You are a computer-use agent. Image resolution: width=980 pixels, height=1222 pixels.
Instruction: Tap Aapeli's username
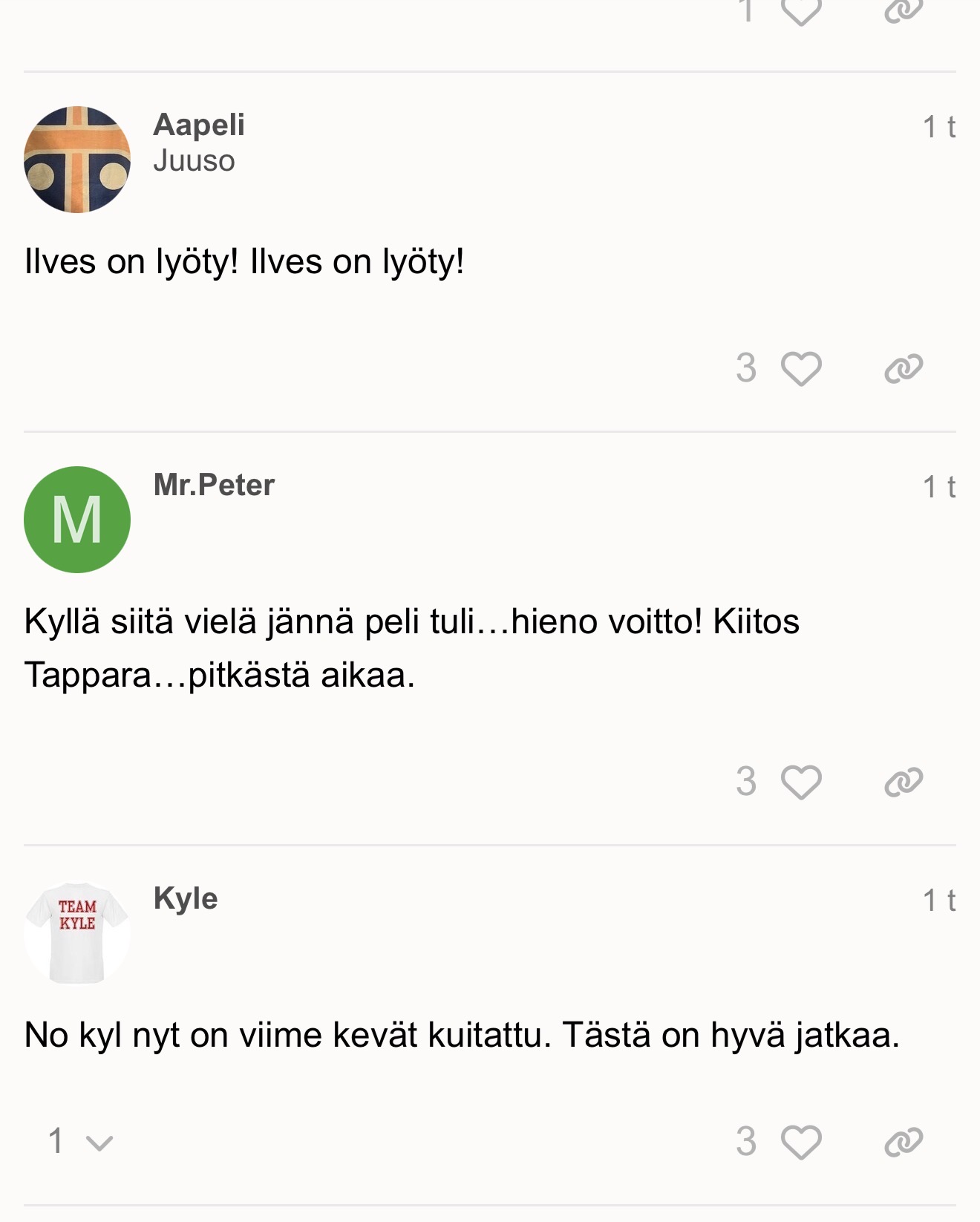tap(198, 125)
